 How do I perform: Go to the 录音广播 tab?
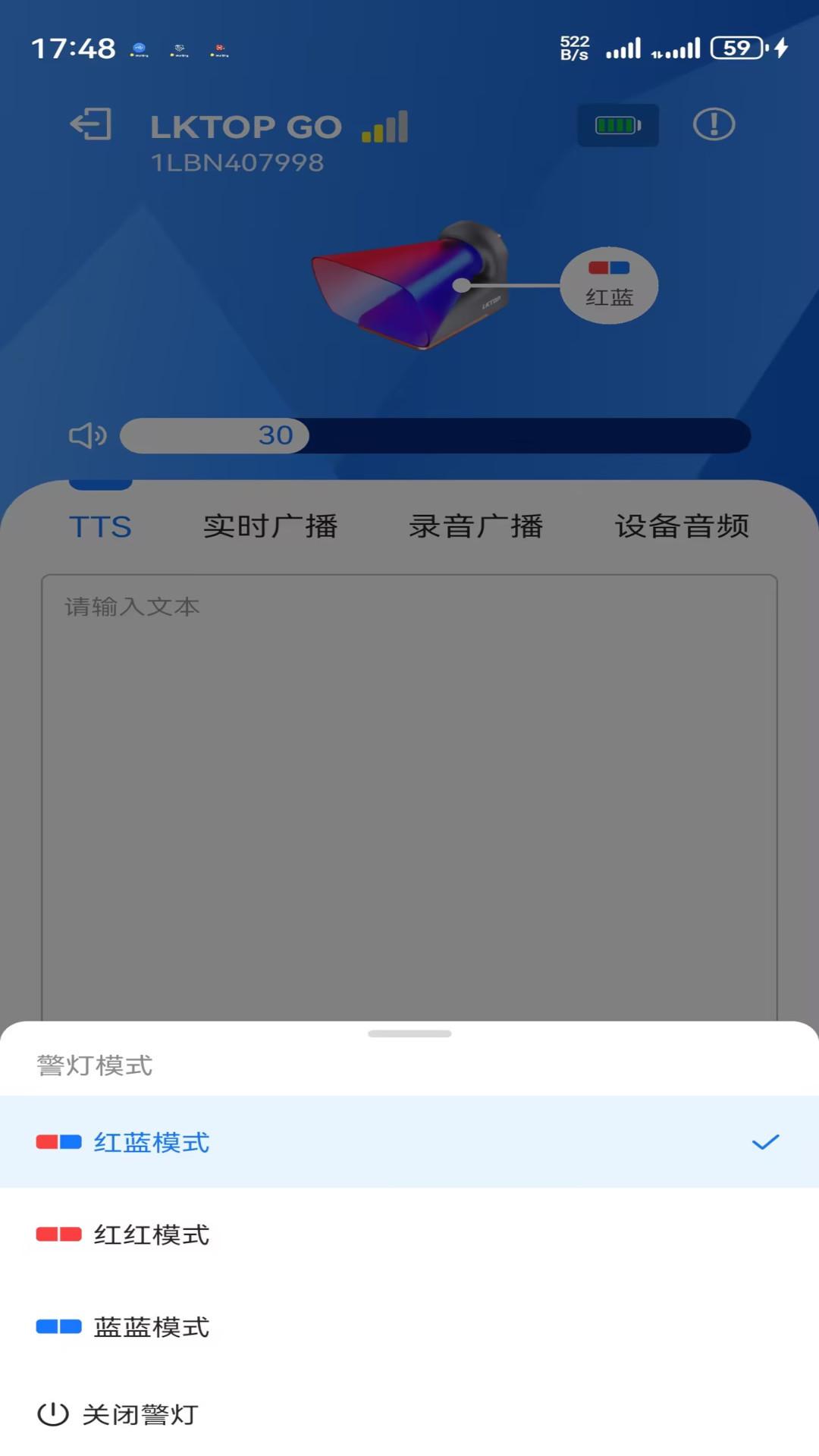(x=475, y=526)
